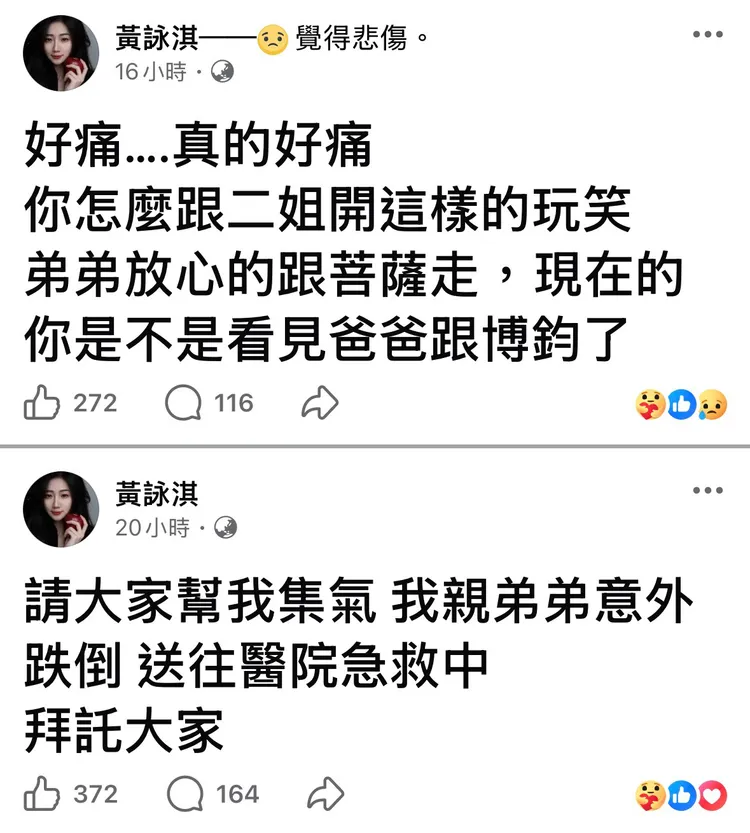Click the heart reaction emoji on the bottom post
This screenshot has width=750, height=833.
click(x=712, y=793)
